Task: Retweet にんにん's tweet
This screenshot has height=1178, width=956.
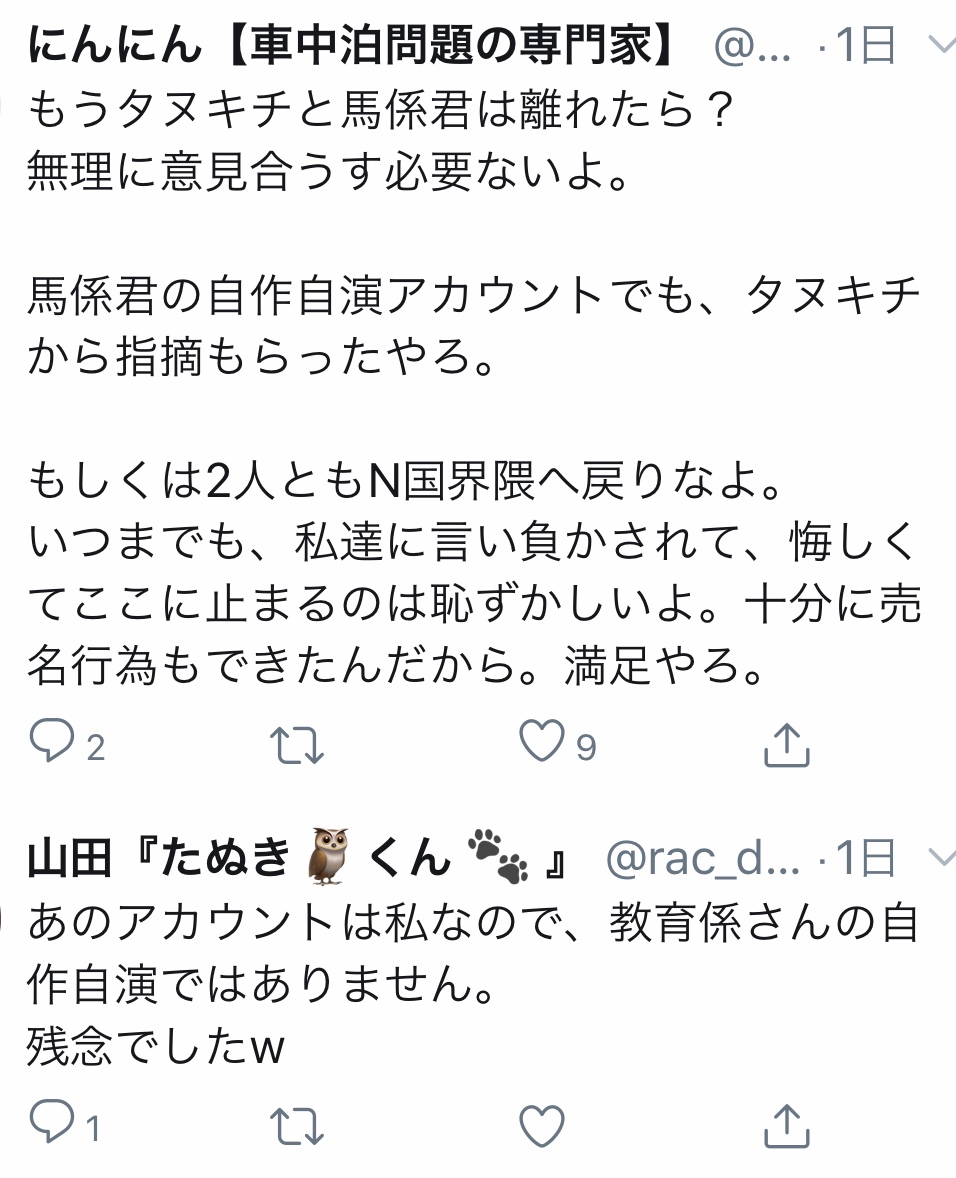Action: pyautogui.click(x=297, y=745)
